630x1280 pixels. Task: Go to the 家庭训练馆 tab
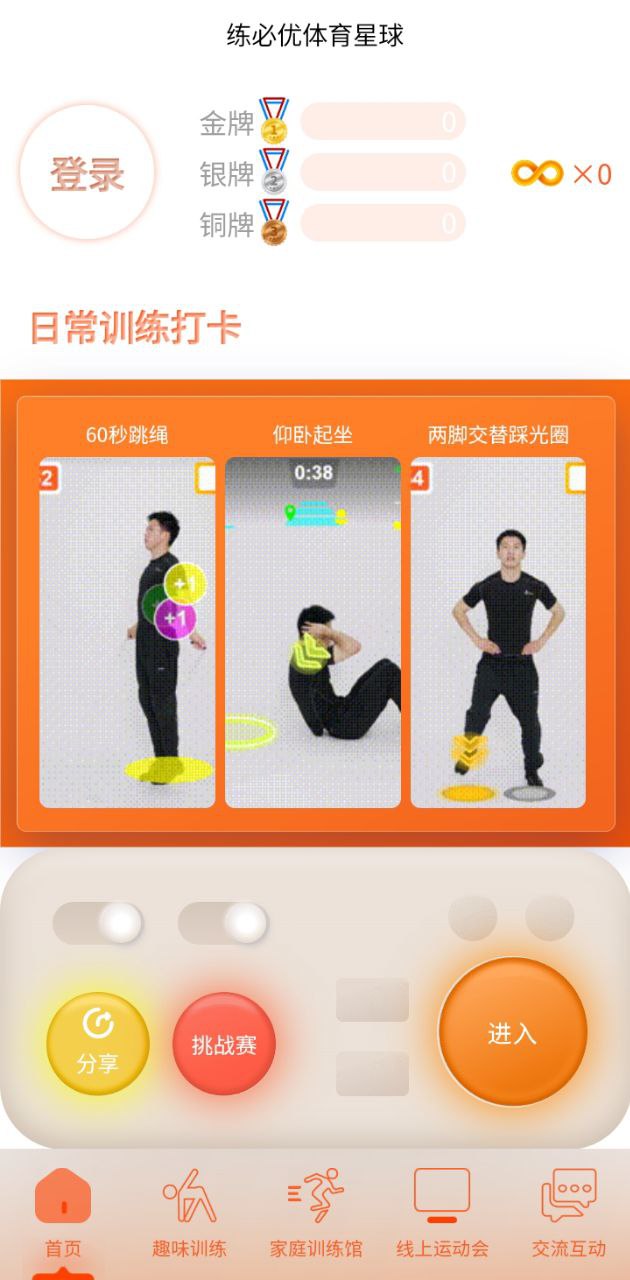pos(316,1212)
